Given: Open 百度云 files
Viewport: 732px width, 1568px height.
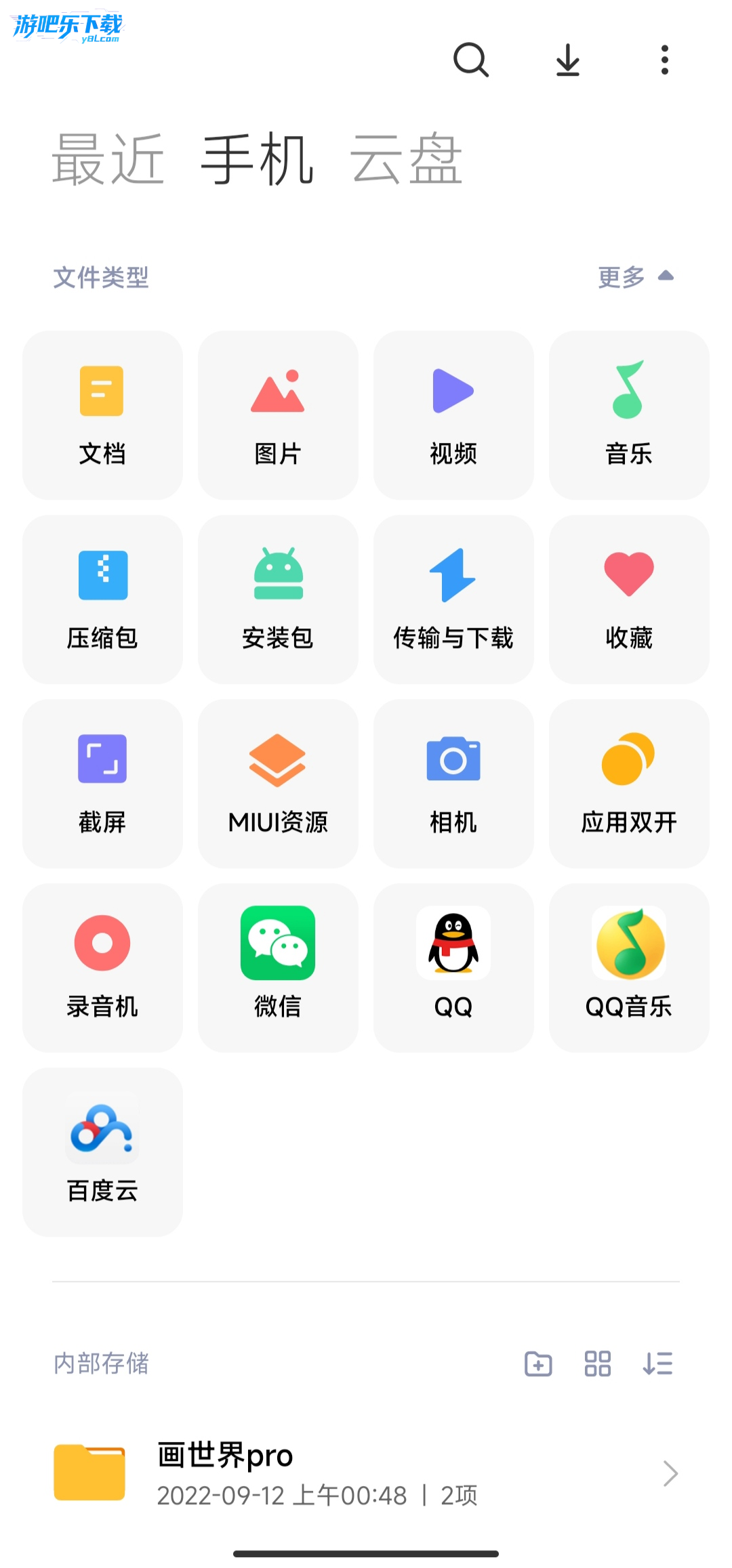Looking at the screenshot, I should [x=102, y=1151].
